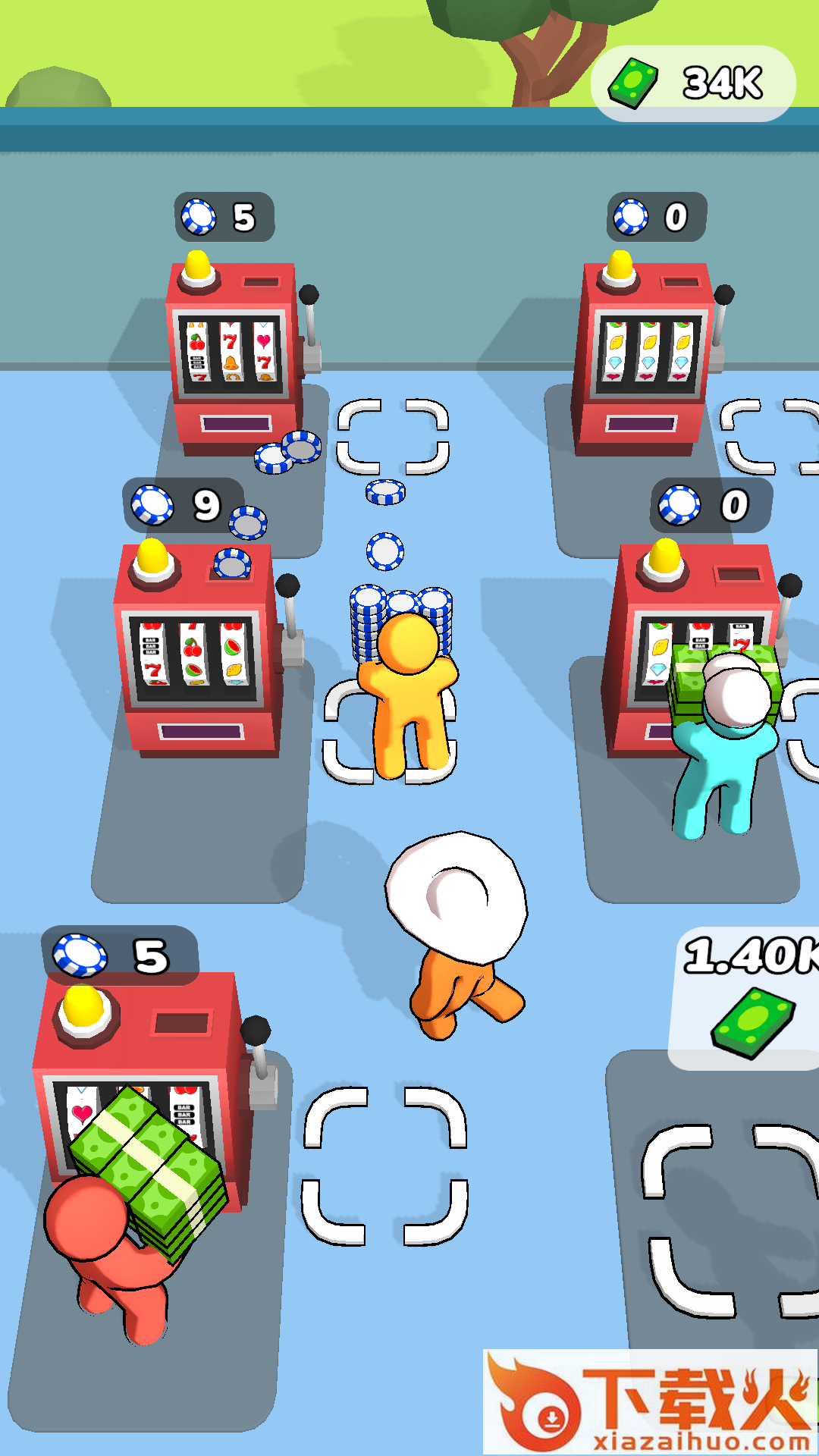Tap the 1.40K cash unlock pad
The width and height of the screenshot is (819, 1456).
pos(730,1221)
